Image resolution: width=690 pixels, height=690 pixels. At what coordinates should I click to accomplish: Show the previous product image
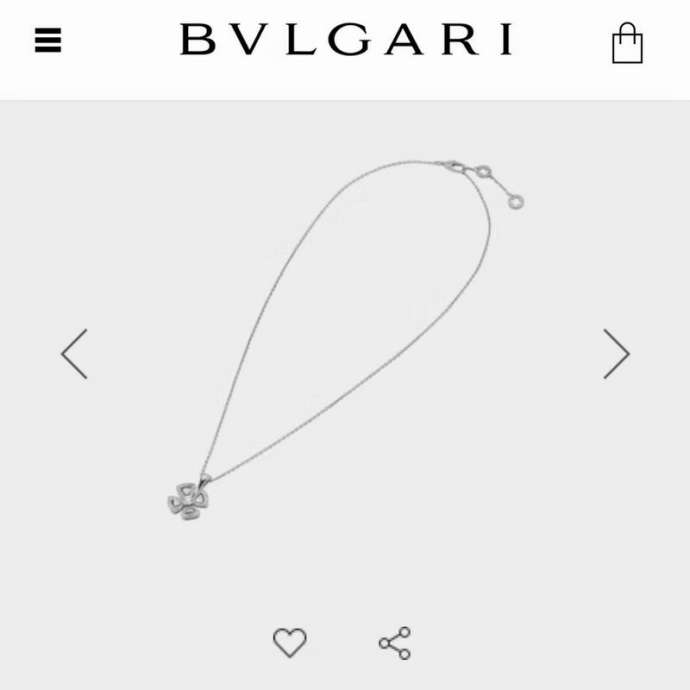click(75, 354)
